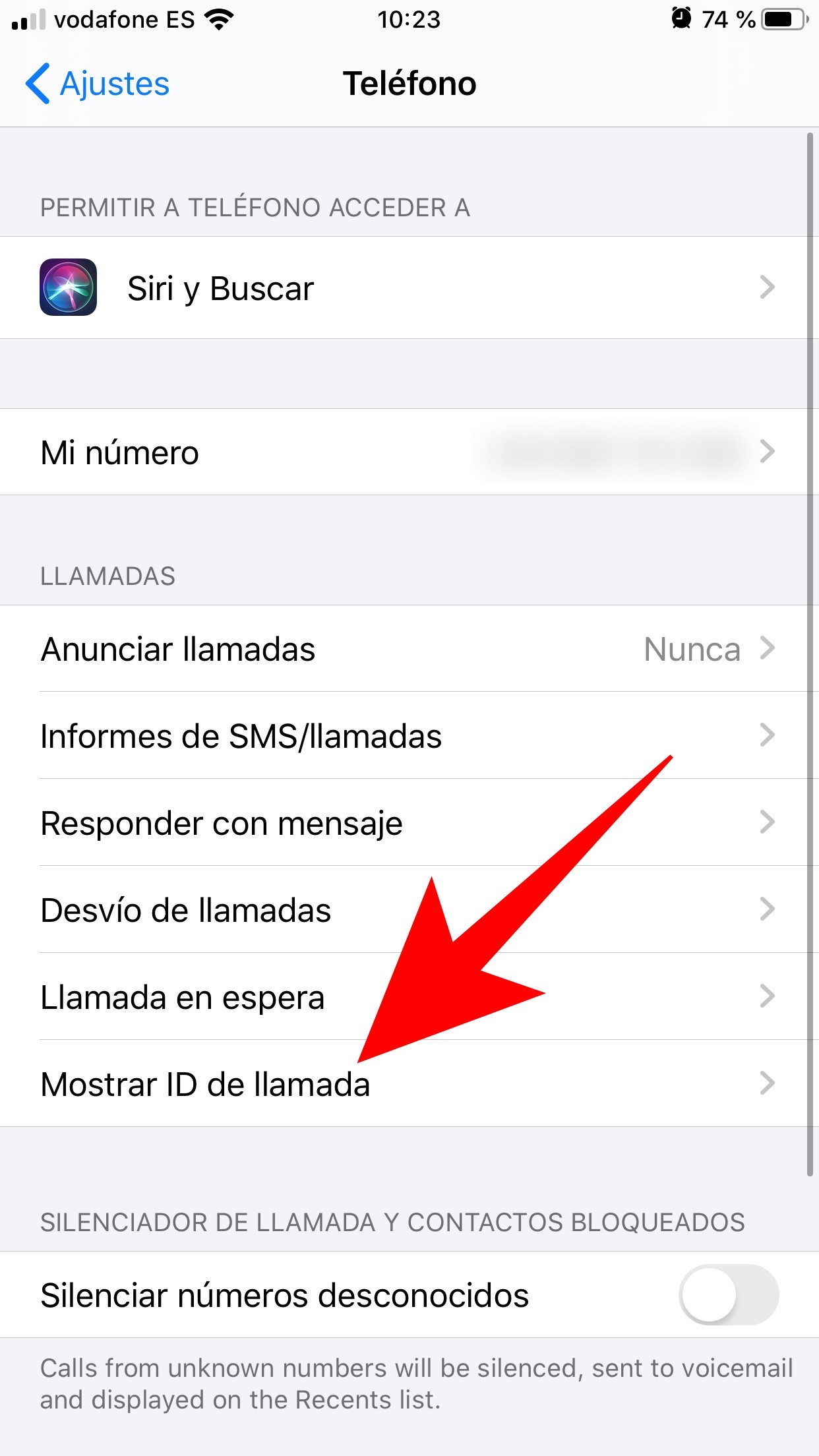Open Siri y Buscar settings

pos(409,288)
